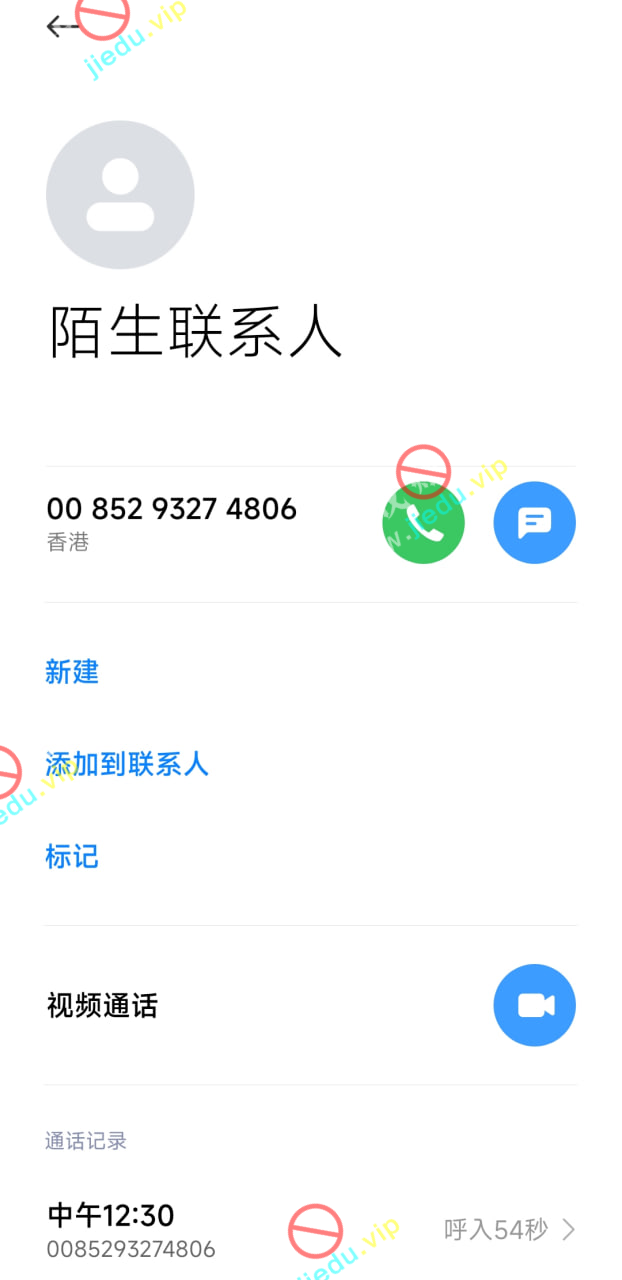Go back using the top arrow

[x=62, y=27]
